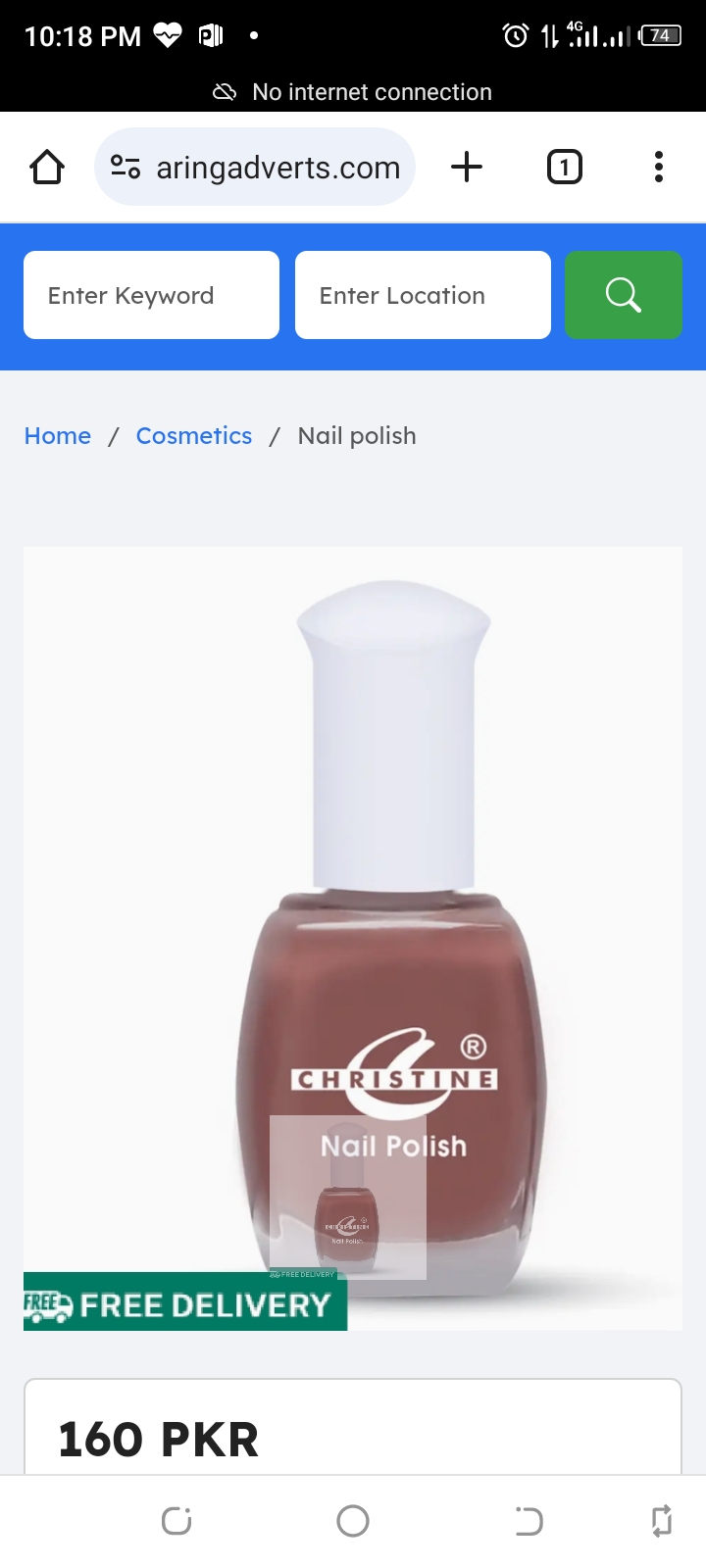Open the browser overflow menu
Image resolution: width=706 pixels, height=1568 pixels.
click(x=659, y=168)
